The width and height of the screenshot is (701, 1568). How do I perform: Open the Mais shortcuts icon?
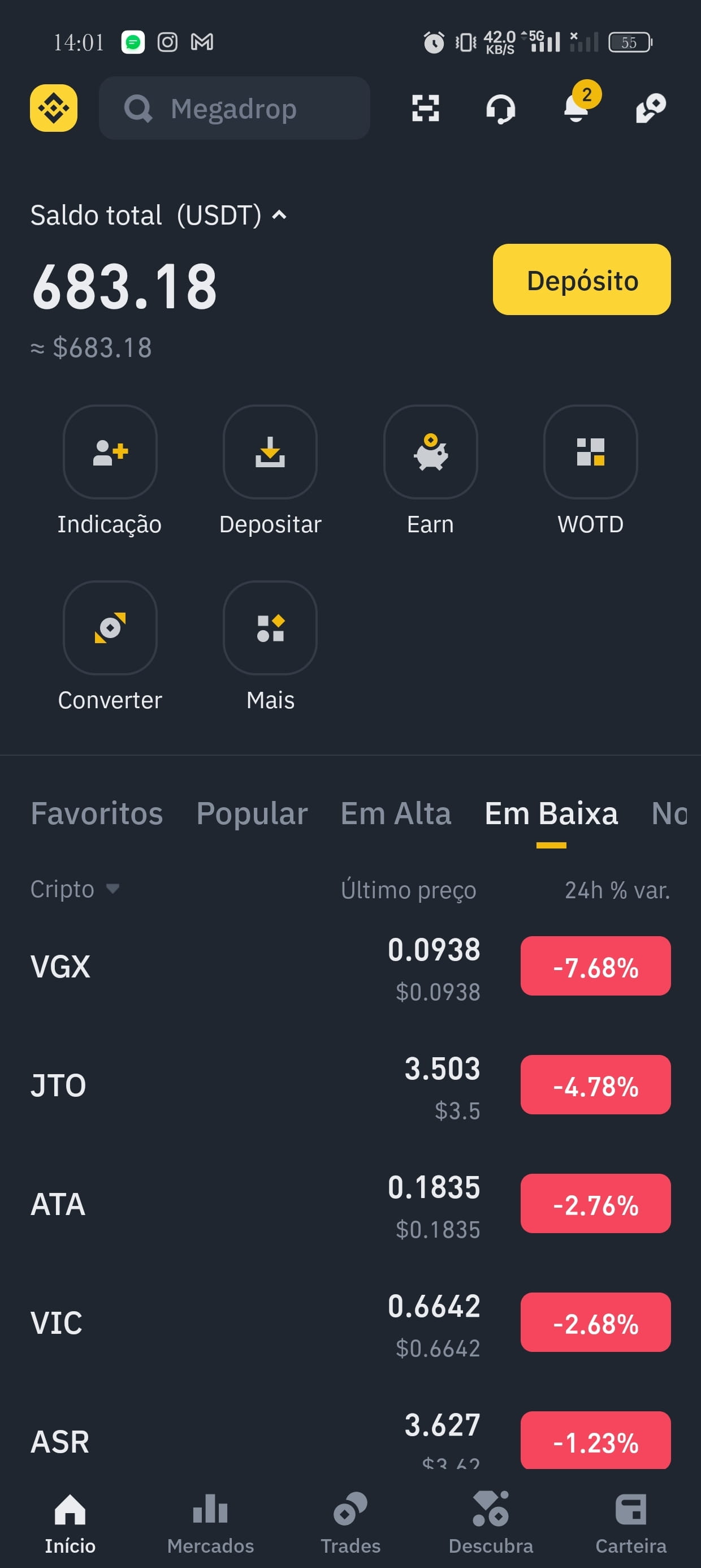coord(270,628)
